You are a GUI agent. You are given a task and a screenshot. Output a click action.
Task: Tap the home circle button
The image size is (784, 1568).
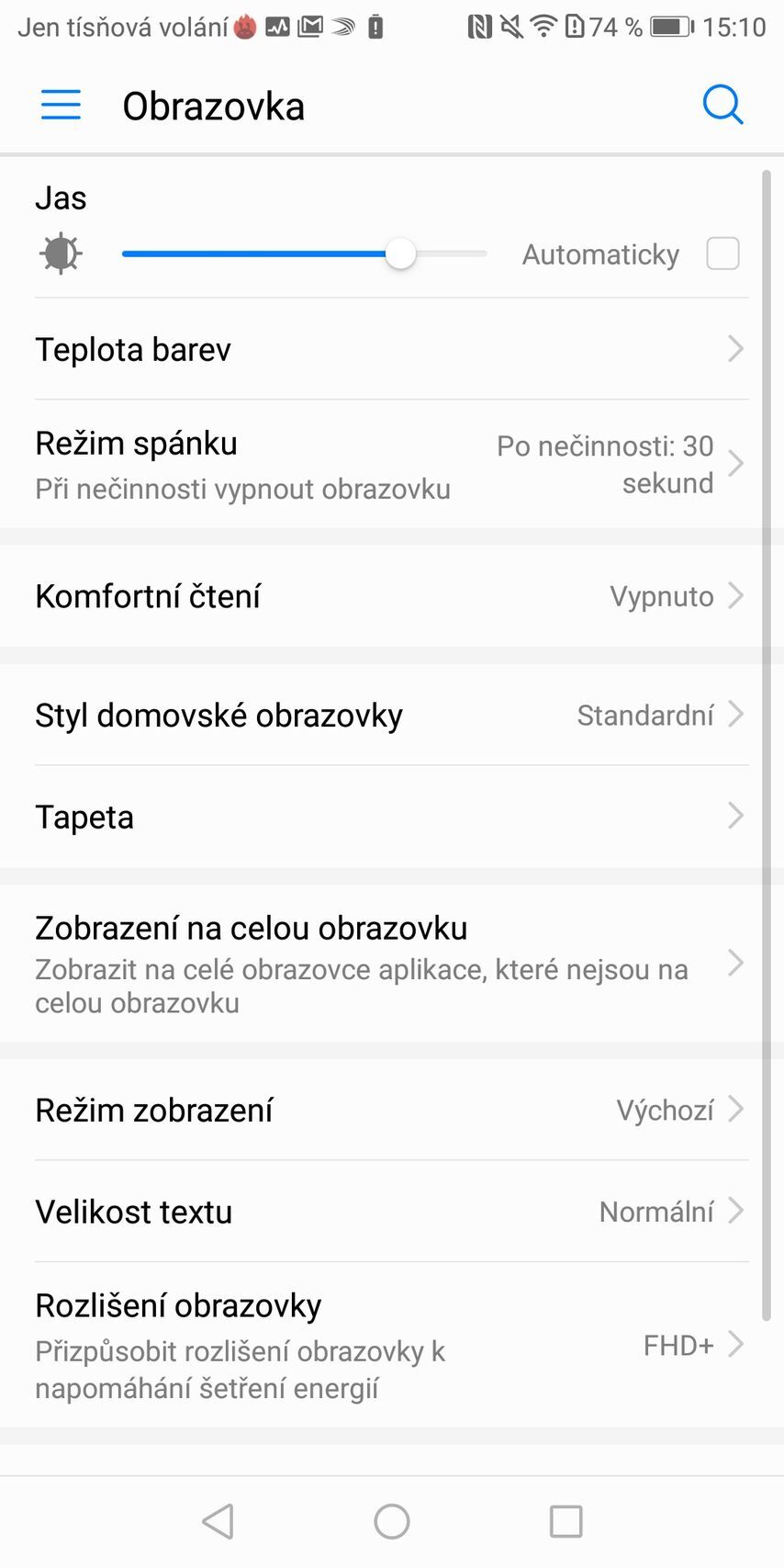click(392, 1520)
